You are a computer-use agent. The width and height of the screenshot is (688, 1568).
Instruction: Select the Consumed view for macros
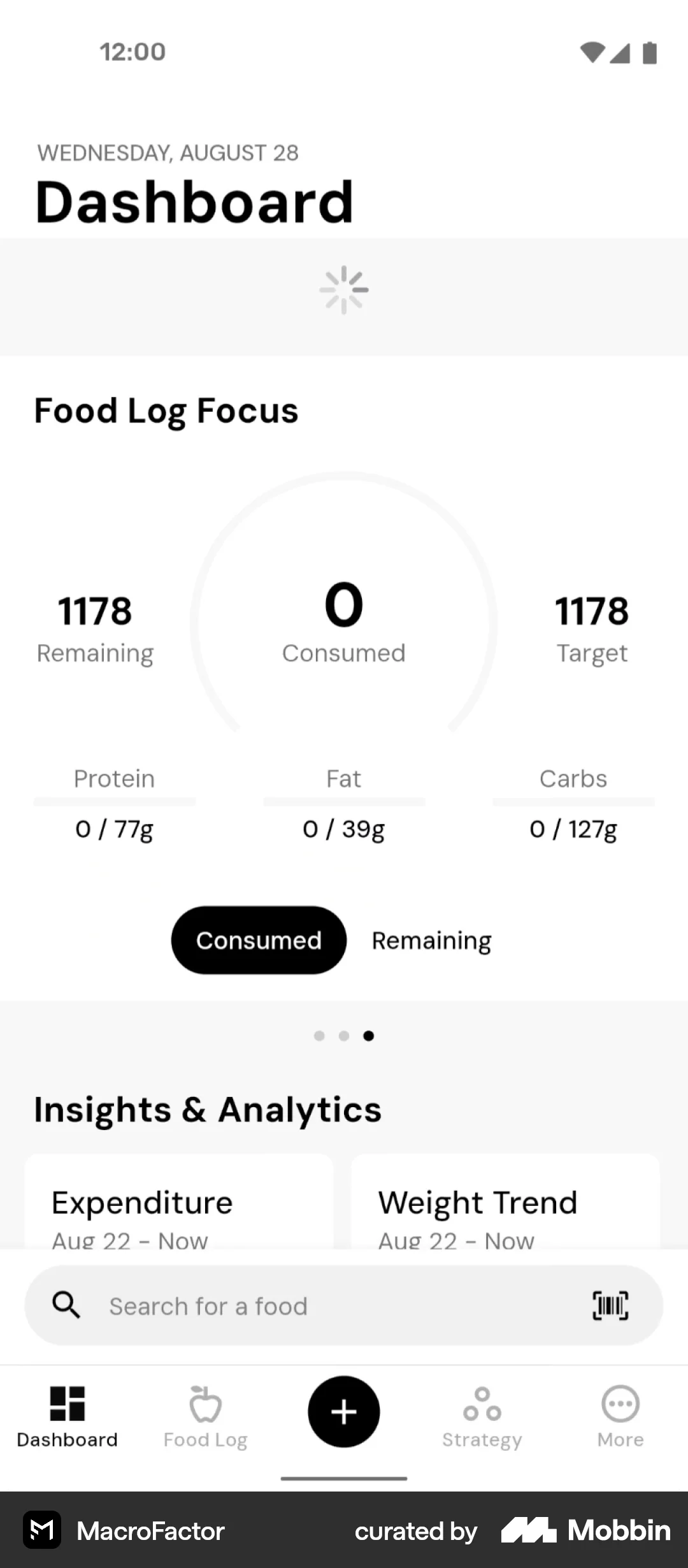pyautogui.click(x=259, y=941)
